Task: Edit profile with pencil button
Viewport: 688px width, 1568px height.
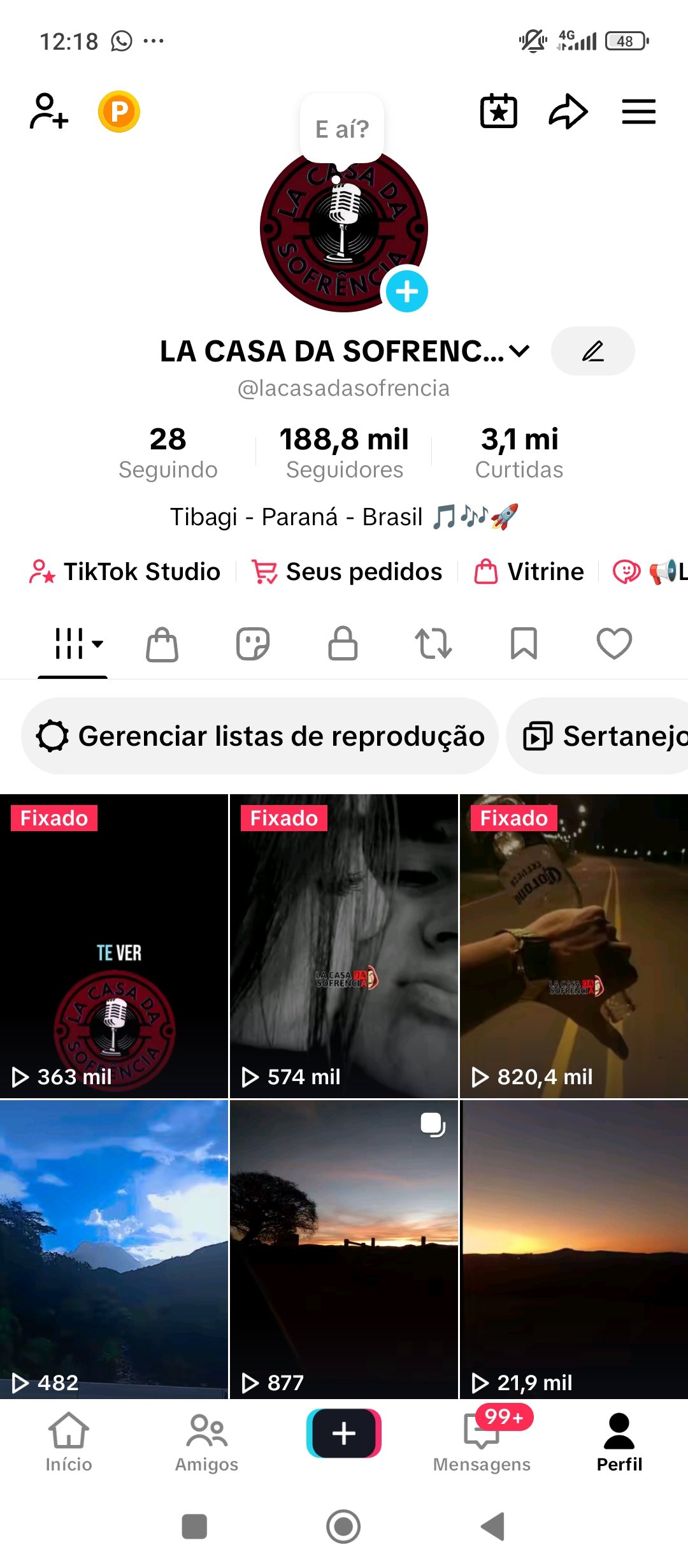Action: click(x=592, y=351)
